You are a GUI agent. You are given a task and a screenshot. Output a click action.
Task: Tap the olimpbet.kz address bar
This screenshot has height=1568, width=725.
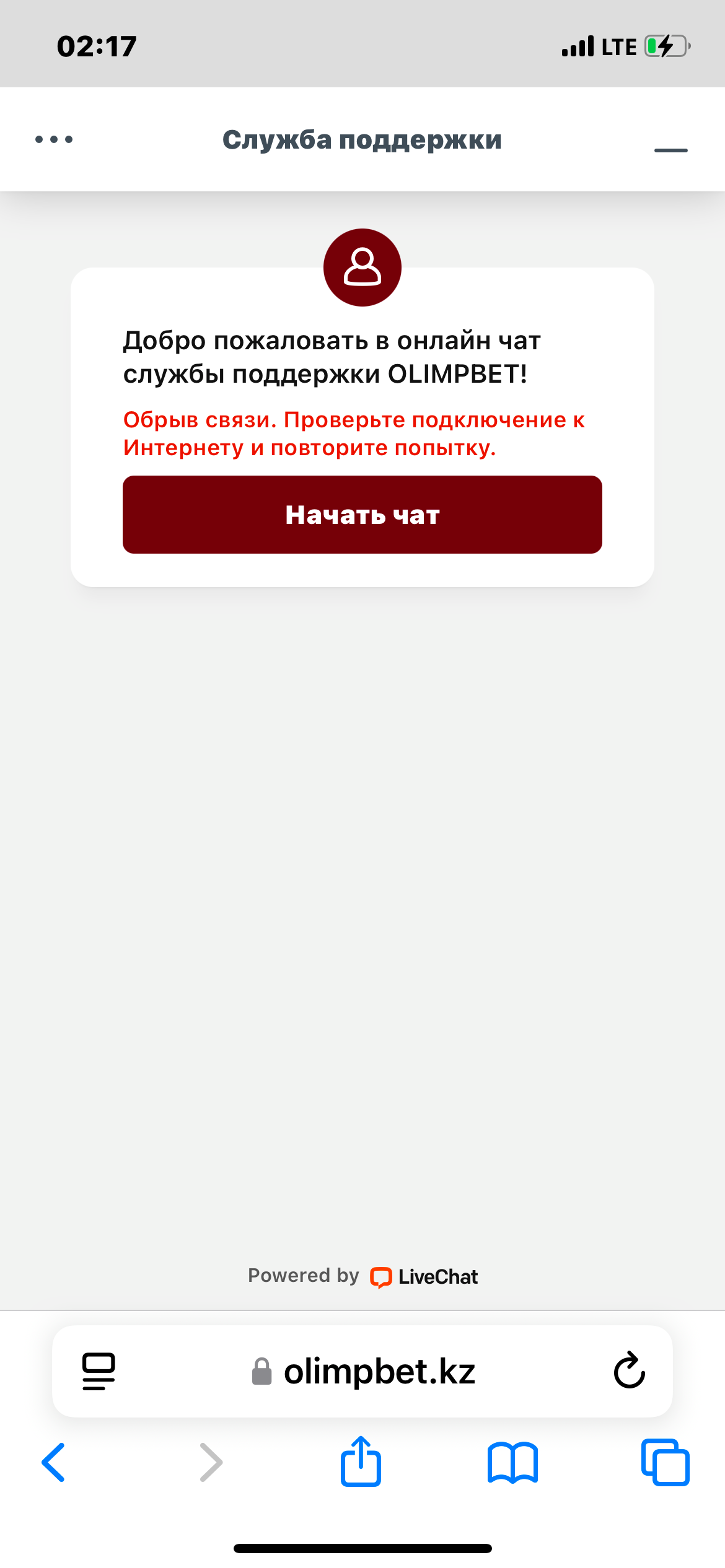[x=378, y=1371]
